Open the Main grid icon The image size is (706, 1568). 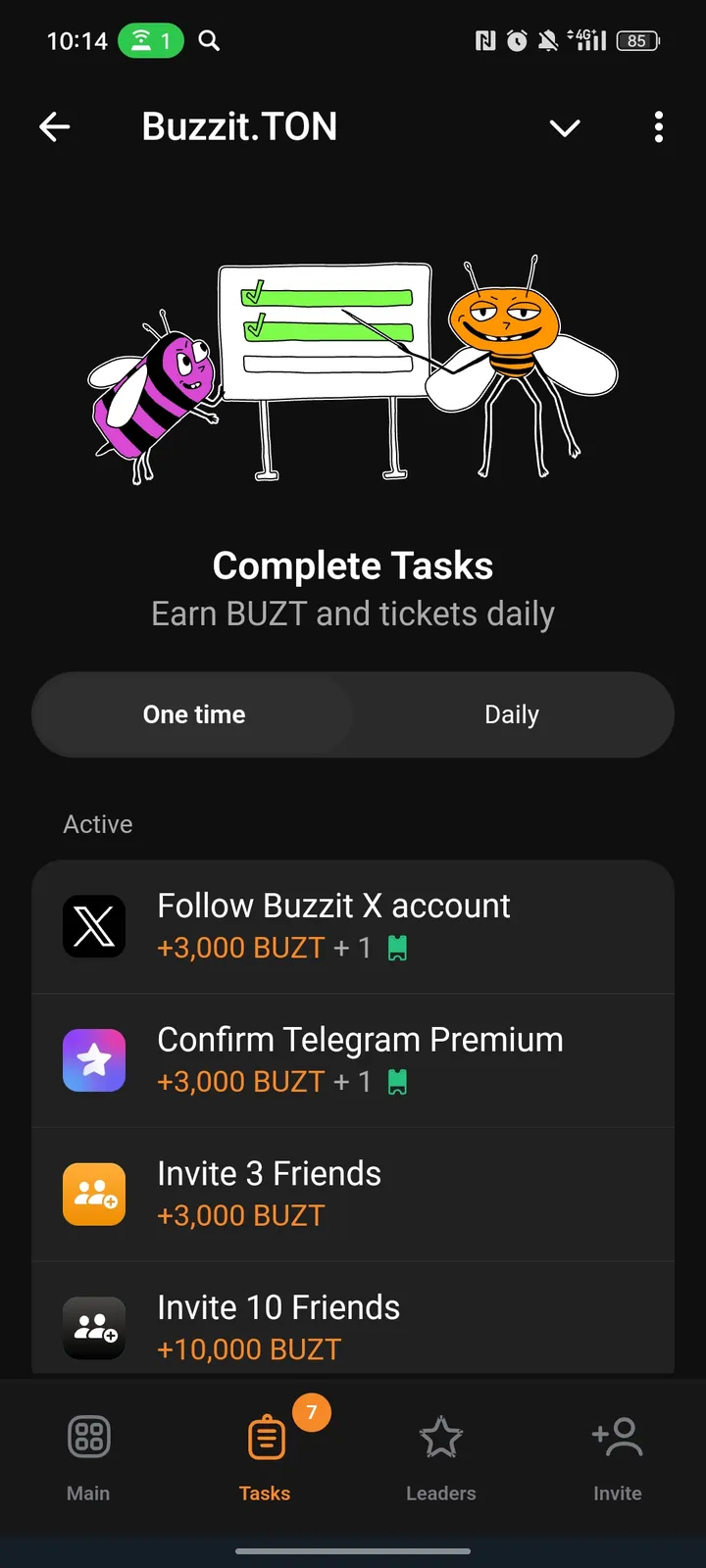88,1436
